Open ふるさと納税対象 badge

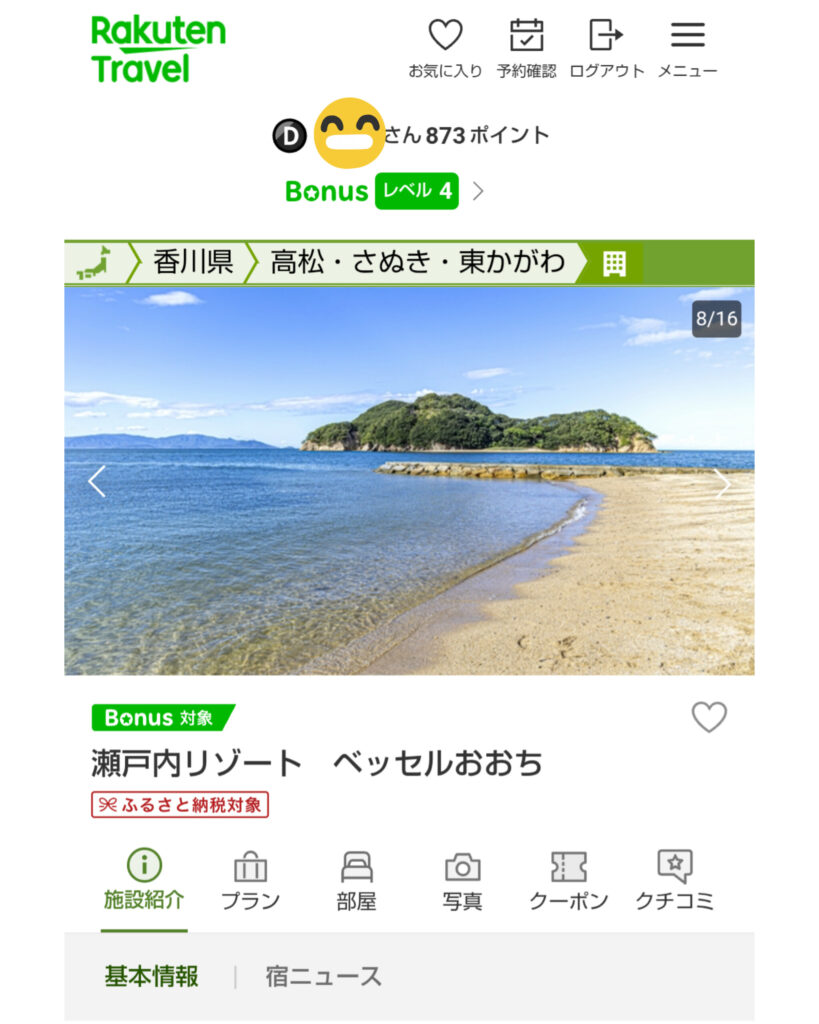[x=180, y=804]
